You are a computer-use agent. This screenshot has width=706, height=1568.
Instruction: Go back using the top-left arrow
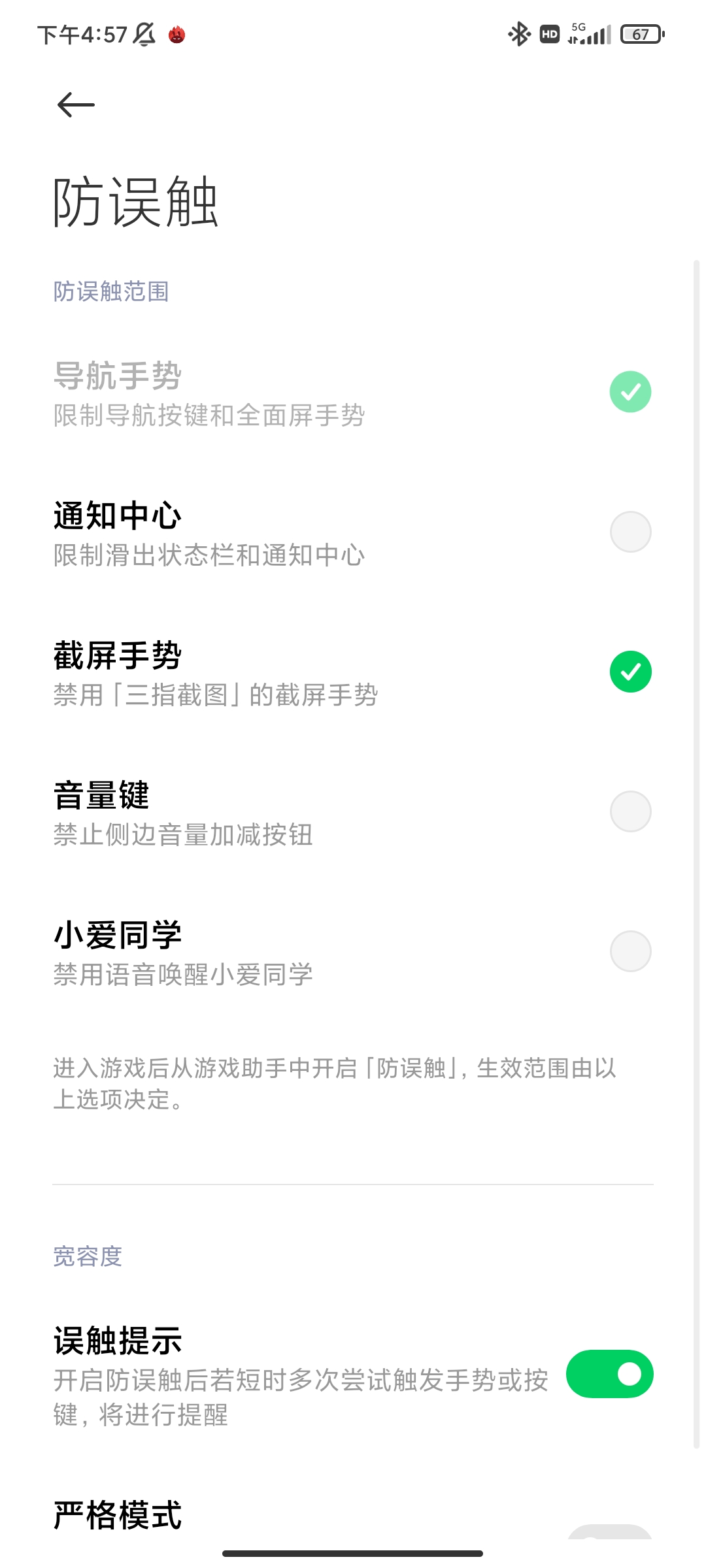click(76, 105)
